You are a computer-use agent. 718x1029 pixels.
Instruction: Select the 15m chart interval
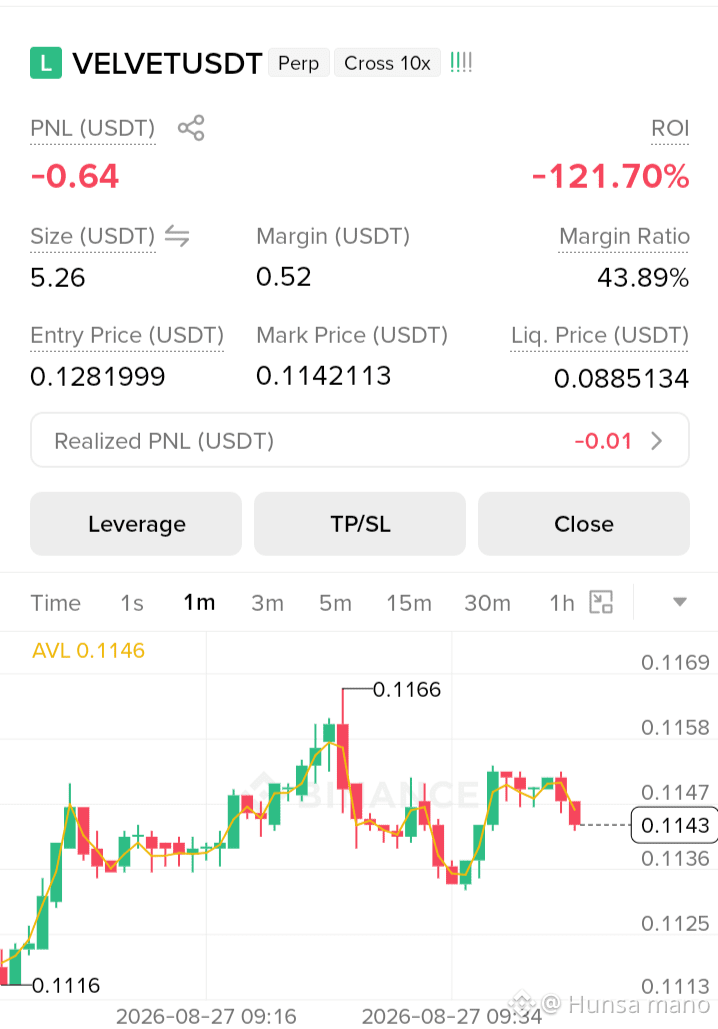click(409, 602)
